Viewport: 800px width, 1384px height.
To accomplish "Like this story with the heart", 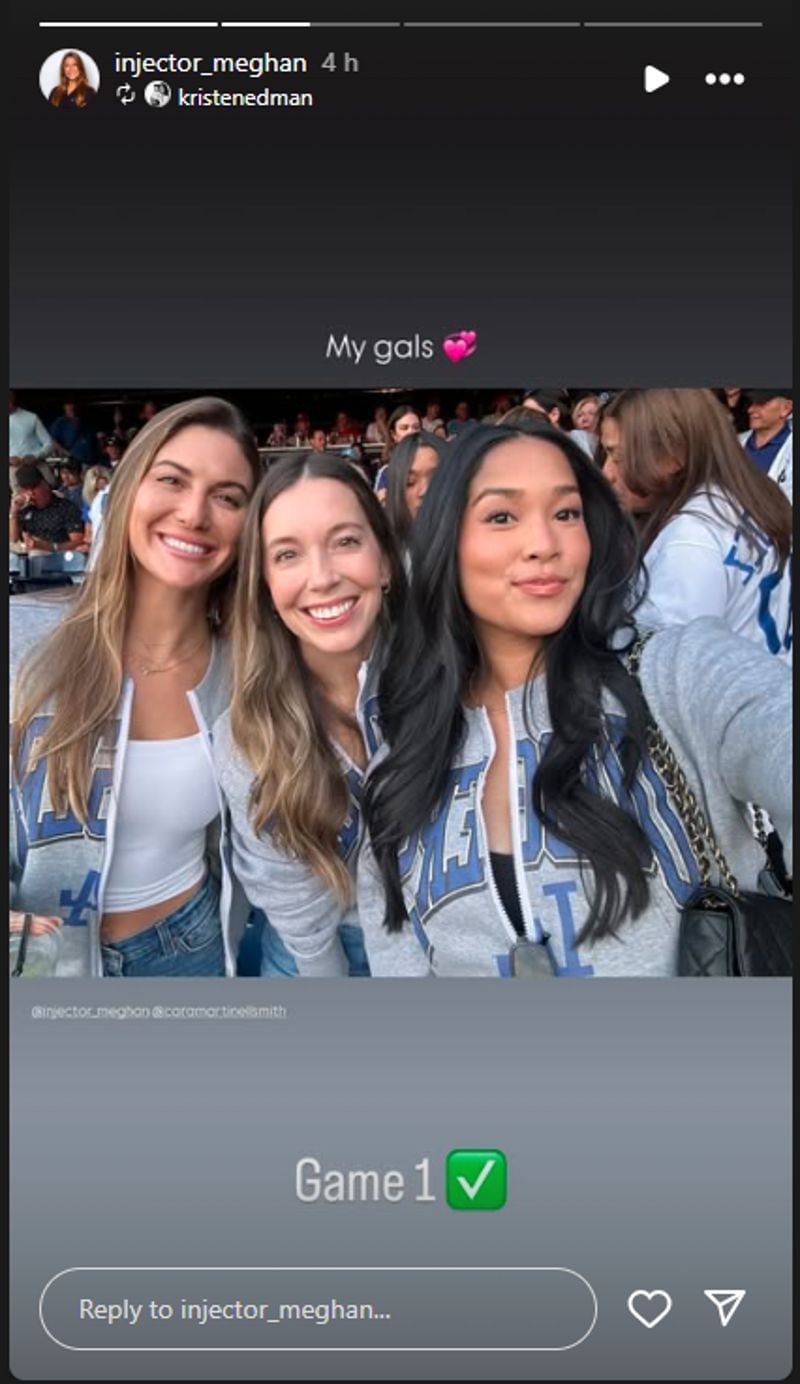I will pyautogui.click(x=649, y=1308).
